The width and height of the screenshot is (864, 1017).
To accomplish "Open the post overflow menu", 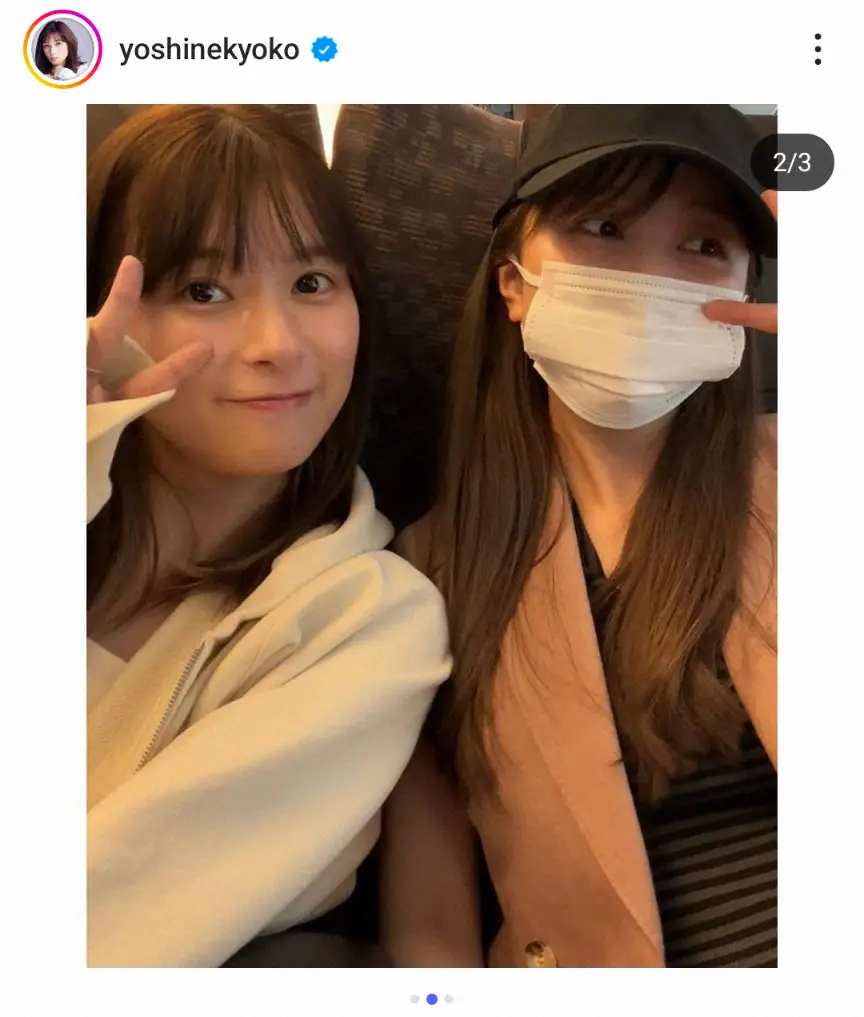I will pos(817,49).
